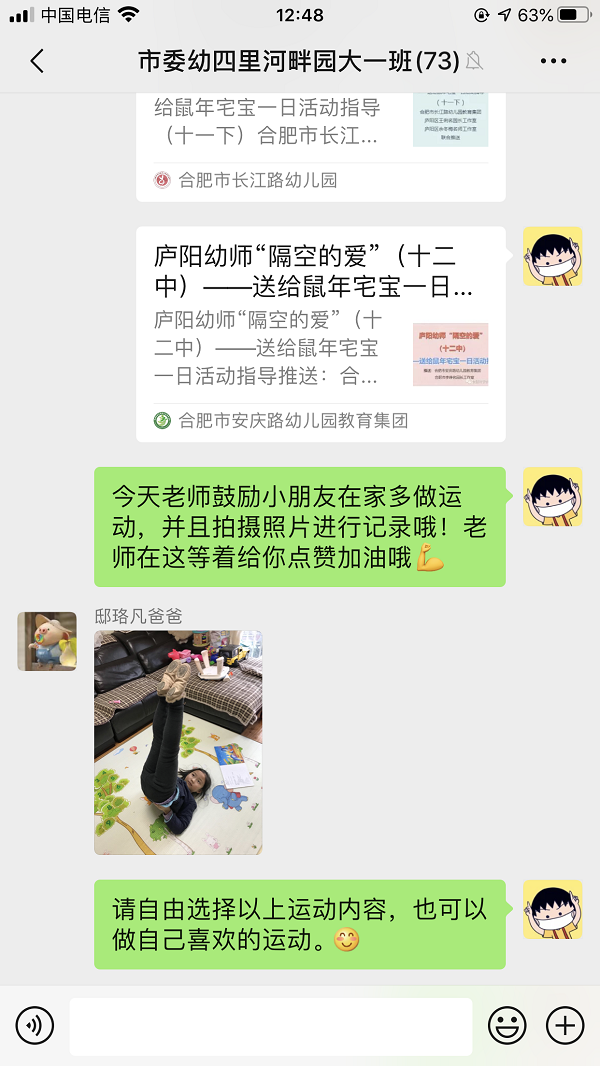Open the emoji picker
Viewport: 600px width, 1066px height.
pos(507,1025)
